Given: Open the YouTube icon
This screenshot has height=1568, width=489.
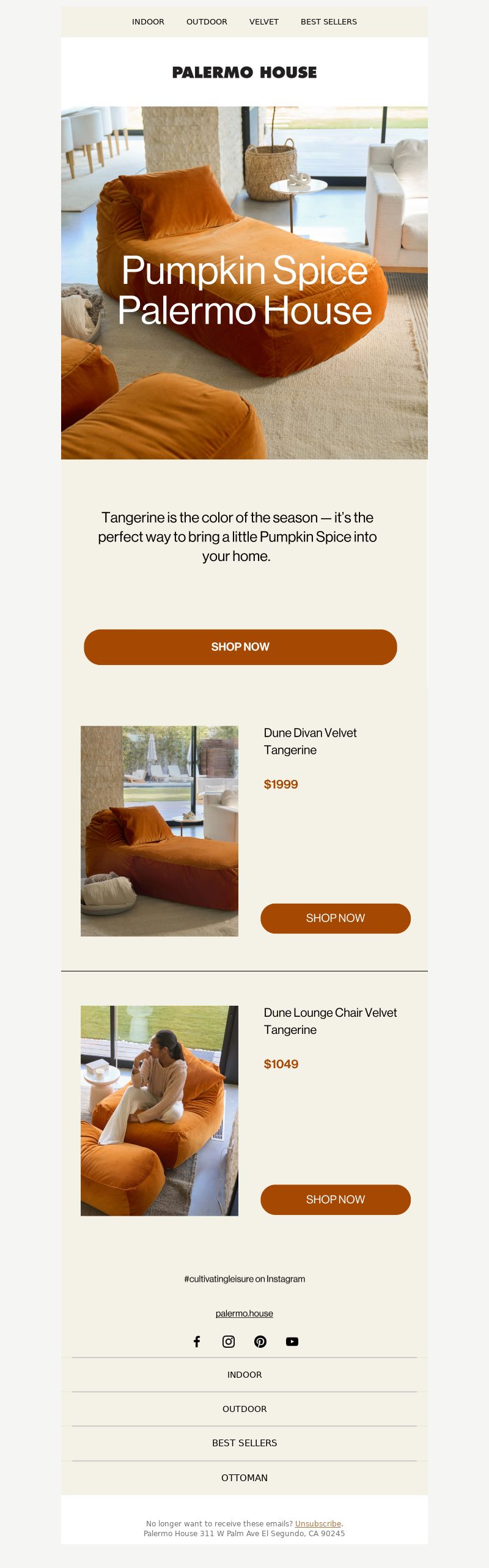Looking at the screenshot, I should tap(292, 1341).
